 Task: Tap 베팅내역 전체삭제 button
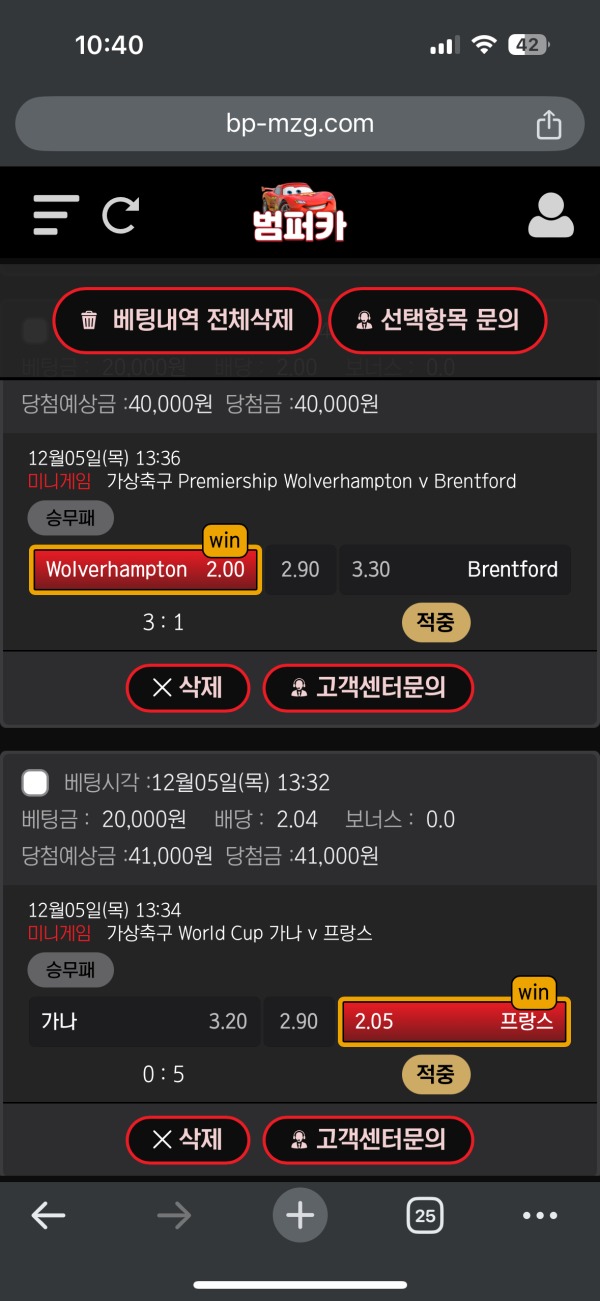187,320
